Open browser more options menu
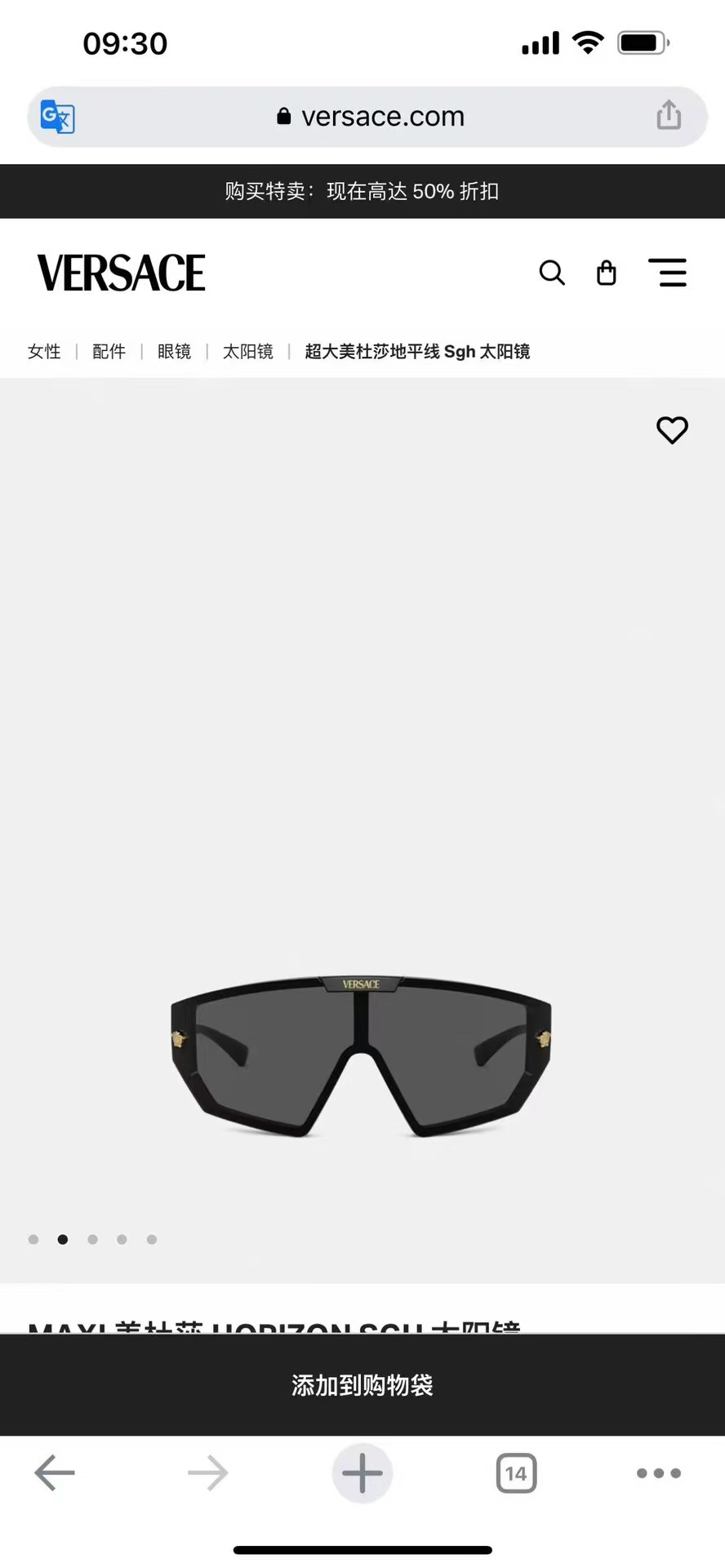Screen dimensions: 725x1568 click(x=658, y=1472)
